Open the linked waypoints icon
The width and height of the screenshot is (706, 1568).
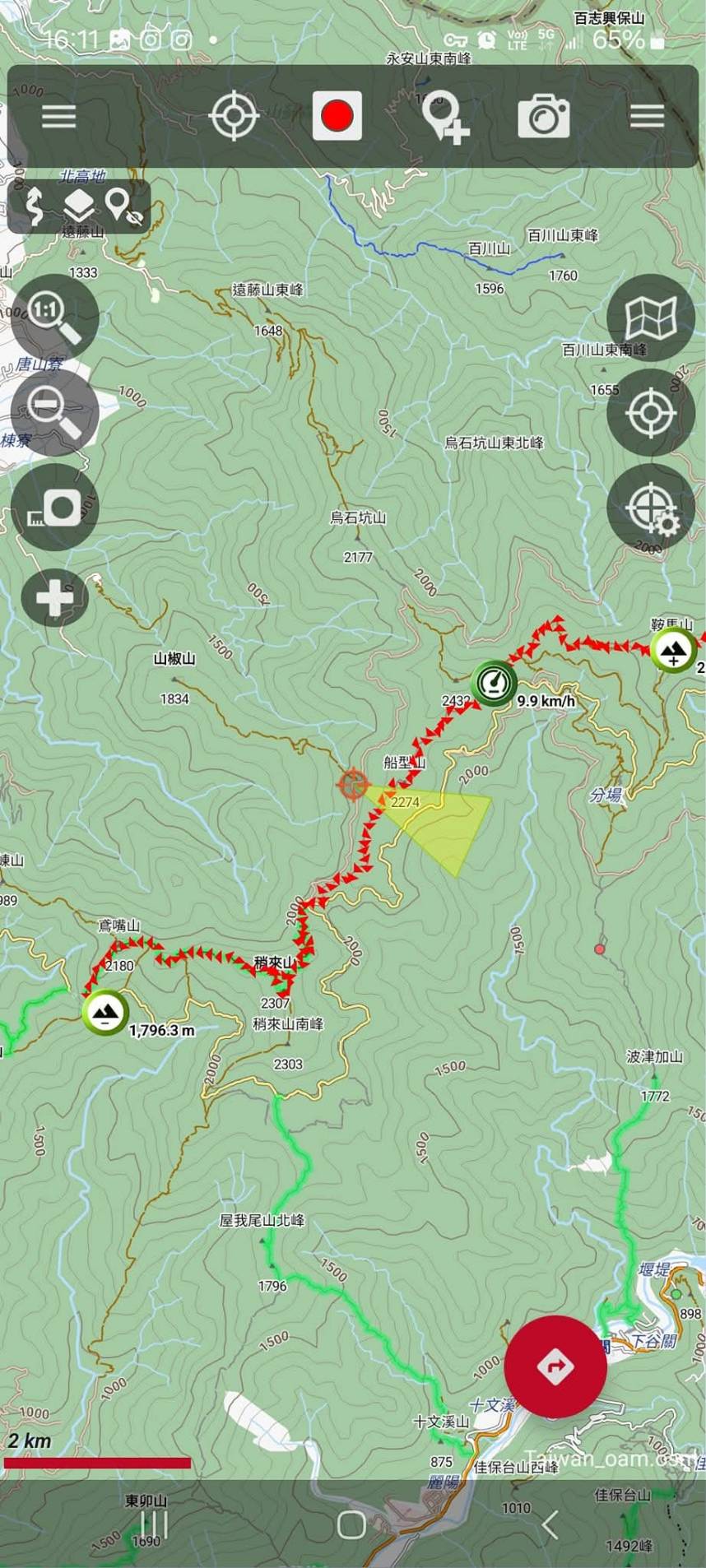tap(124, 206)
